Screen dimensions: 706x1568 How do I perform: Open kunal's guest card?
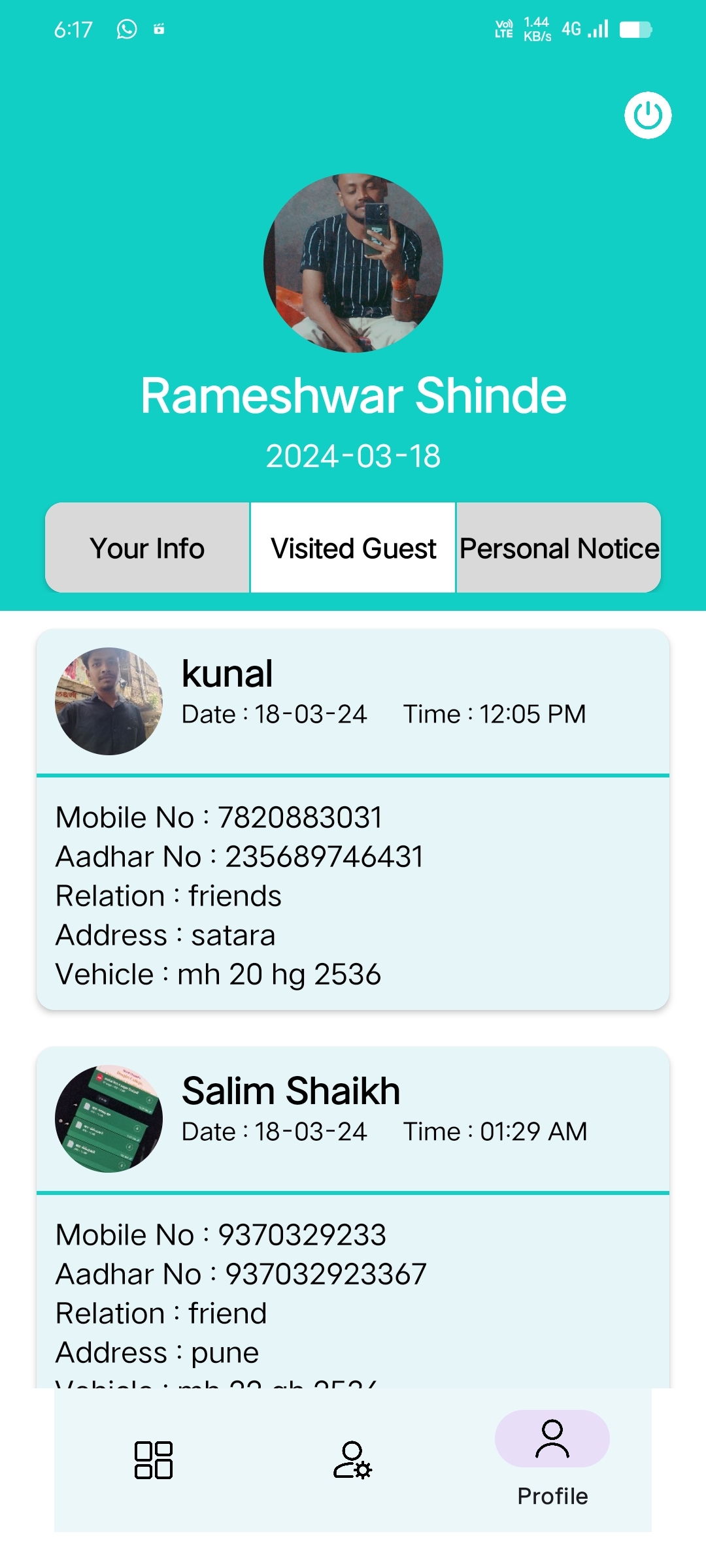click(353, 819)
